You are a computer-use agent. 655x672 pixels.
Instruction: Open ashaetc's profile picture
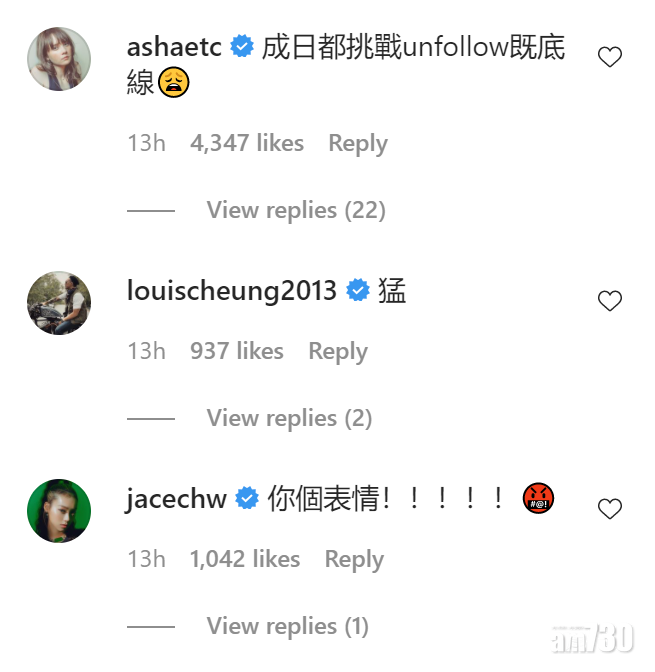[x=59, y=59]
